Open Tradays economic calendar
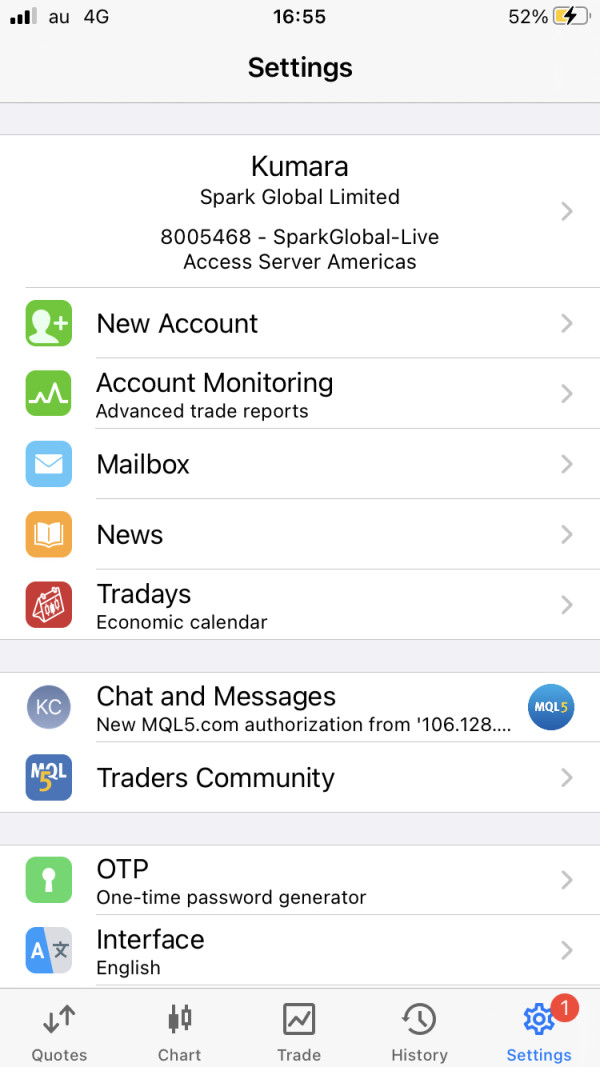600x1067 pixels. click(300, 605)
